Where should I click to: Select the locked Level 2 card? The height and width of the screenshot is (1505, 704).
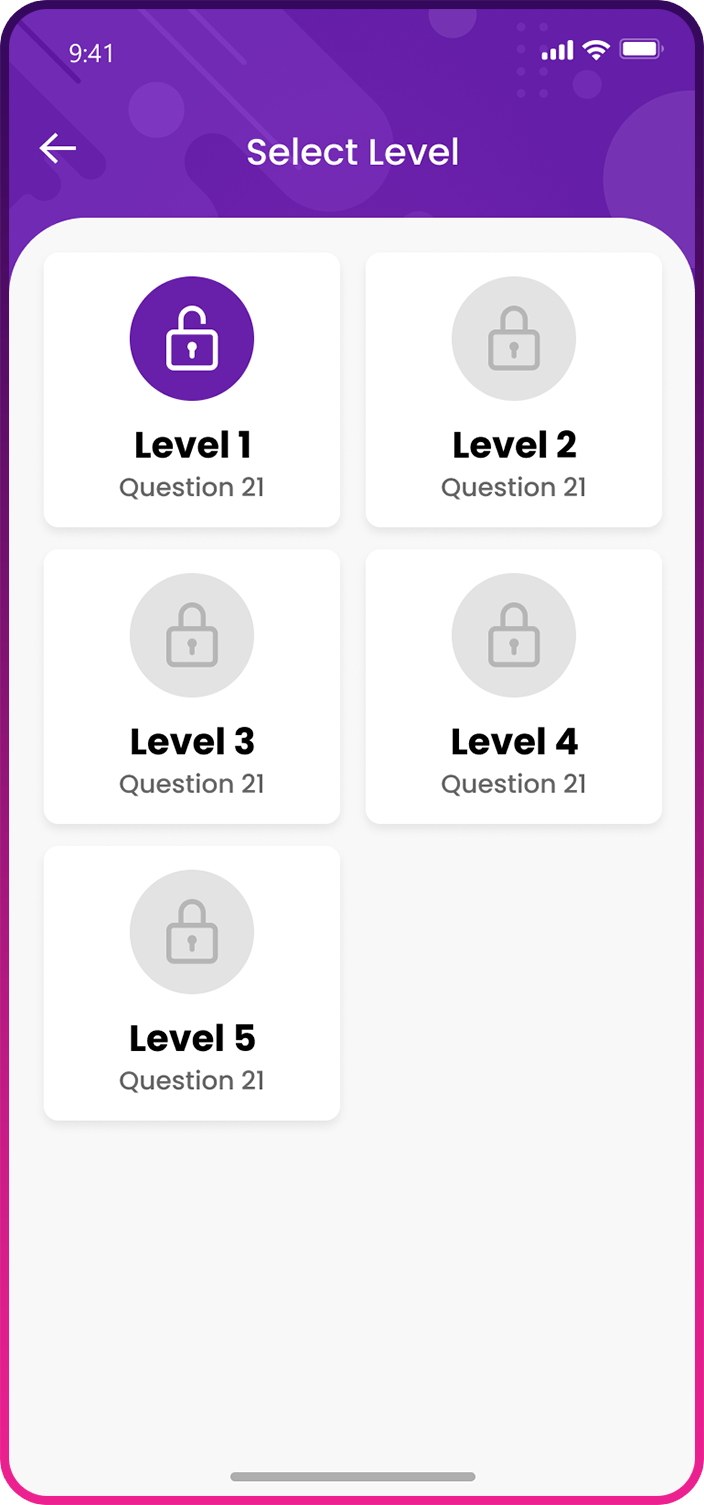point(514,390)
